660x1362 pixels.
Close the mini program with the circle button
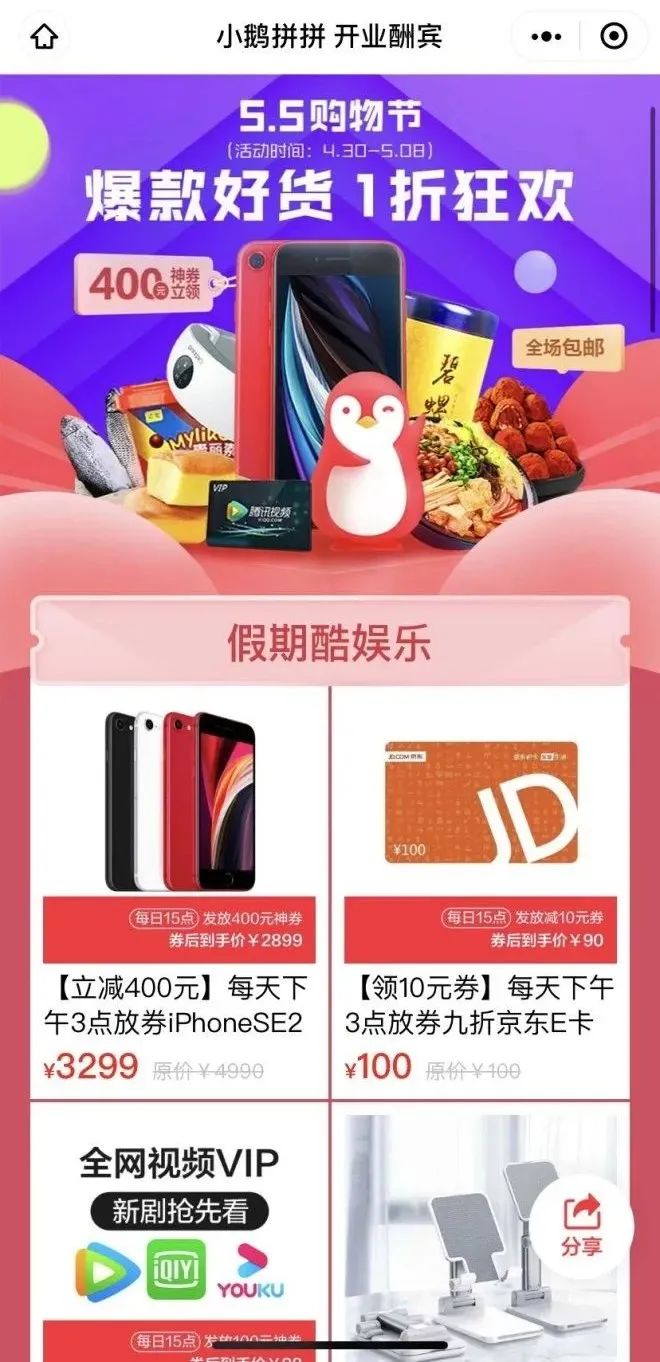[613, 37]
